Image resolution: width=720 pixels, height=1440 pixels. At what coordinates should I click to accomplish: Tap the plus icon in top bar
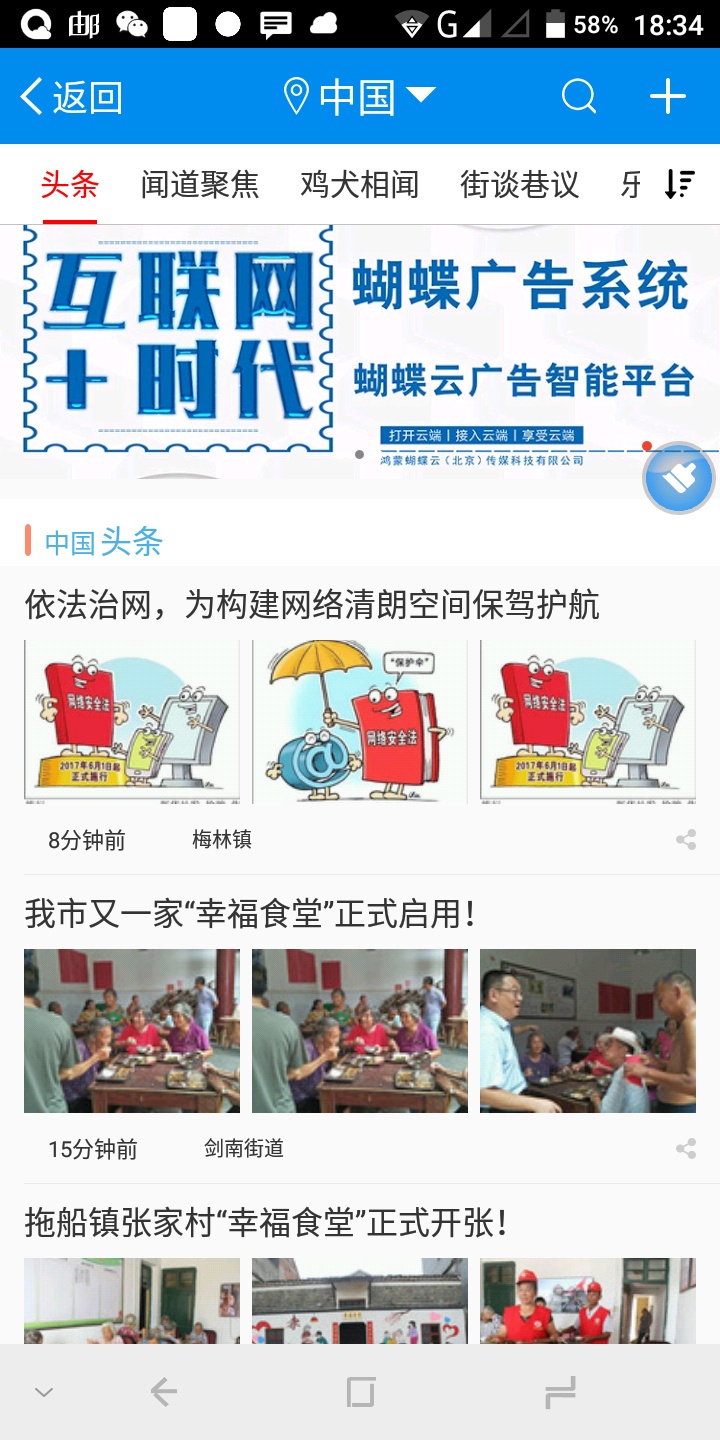(x=667, y=97)
